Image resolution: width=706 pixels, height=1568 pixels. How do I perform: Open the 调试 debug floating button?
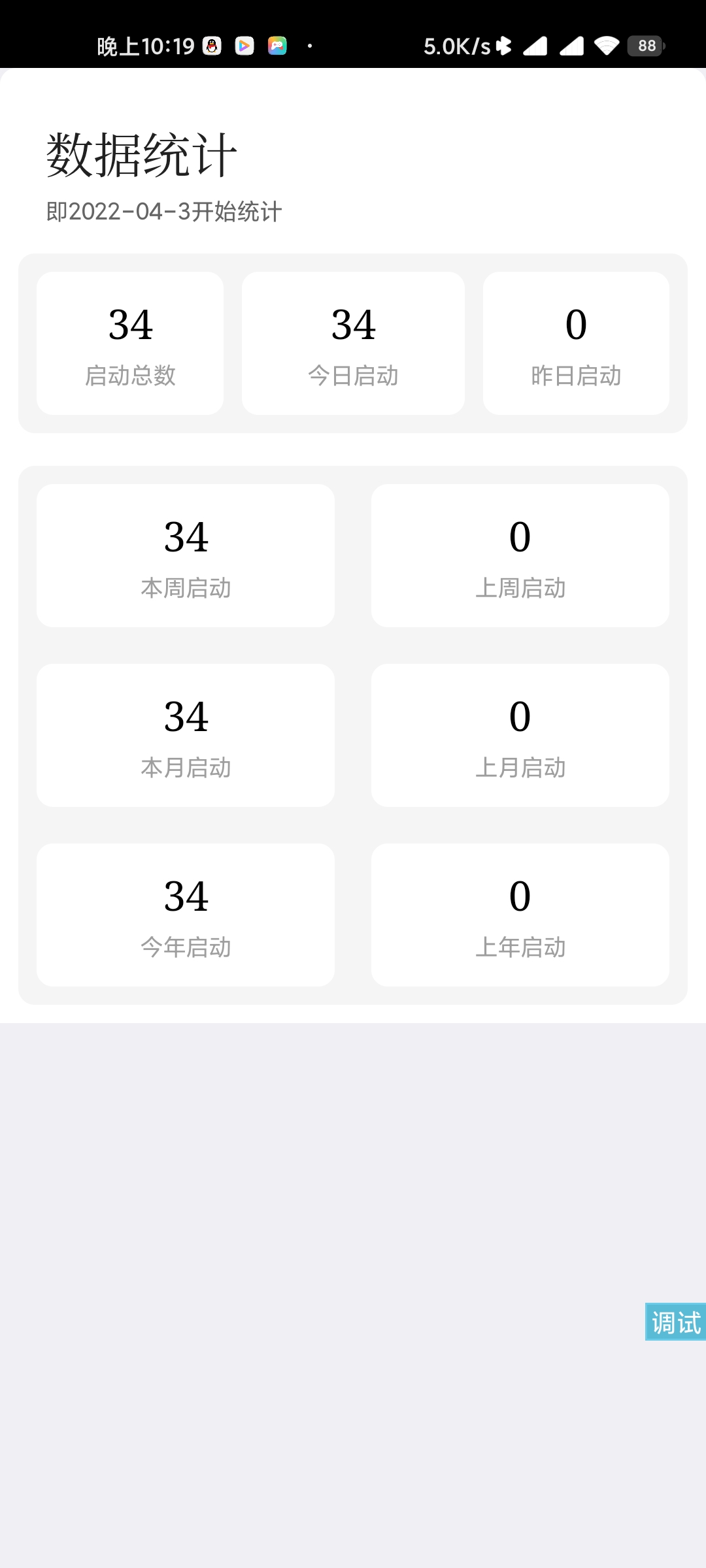point(675,1322)
